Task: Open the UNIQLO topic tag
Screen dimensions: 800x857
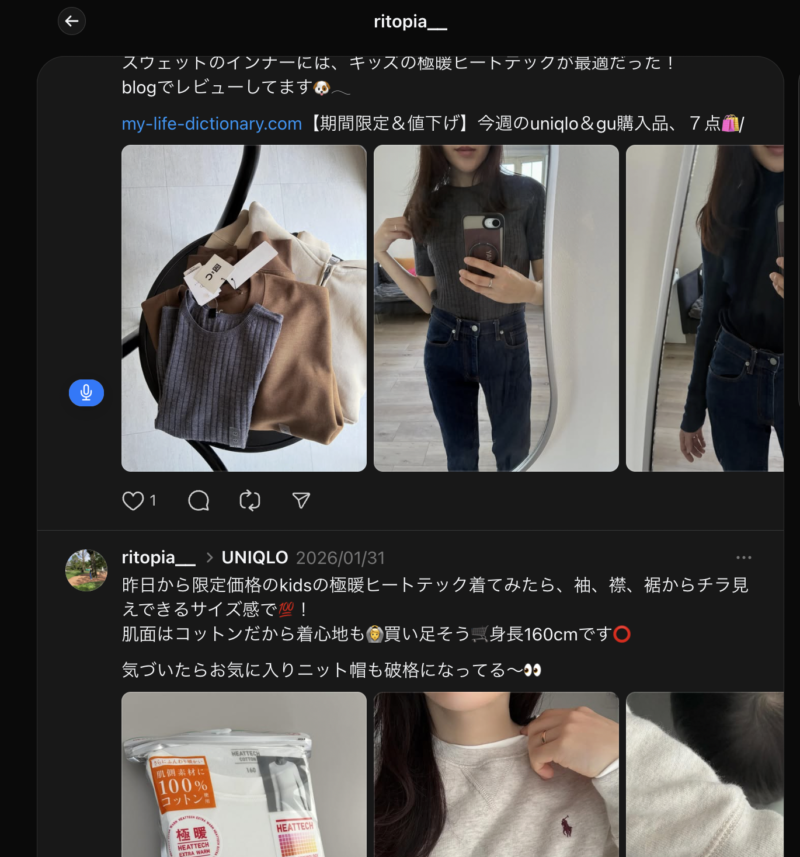Action: (254, 558)
